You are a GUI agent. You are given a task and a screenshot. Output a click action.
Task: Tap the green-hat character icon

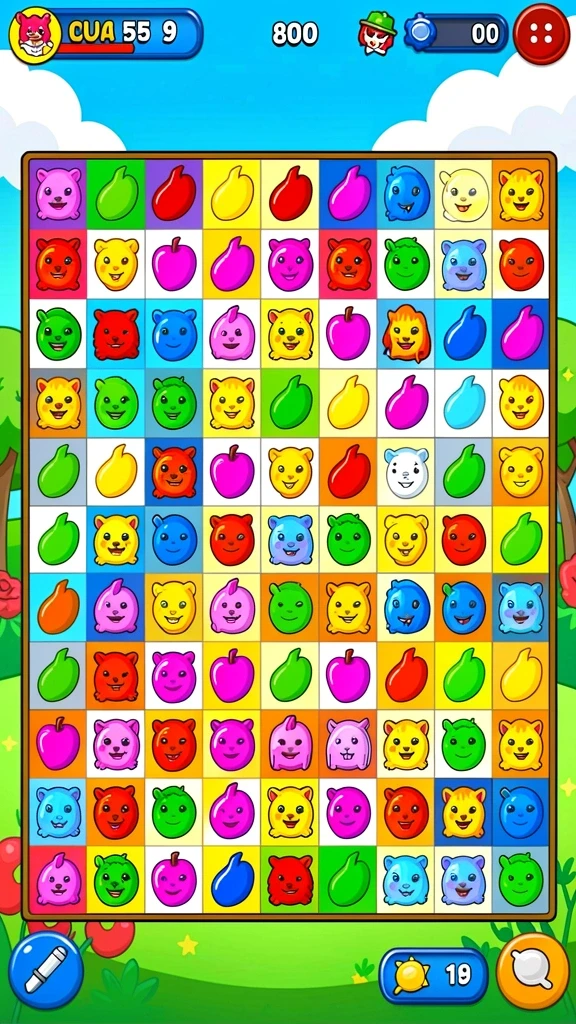(377, 33)
